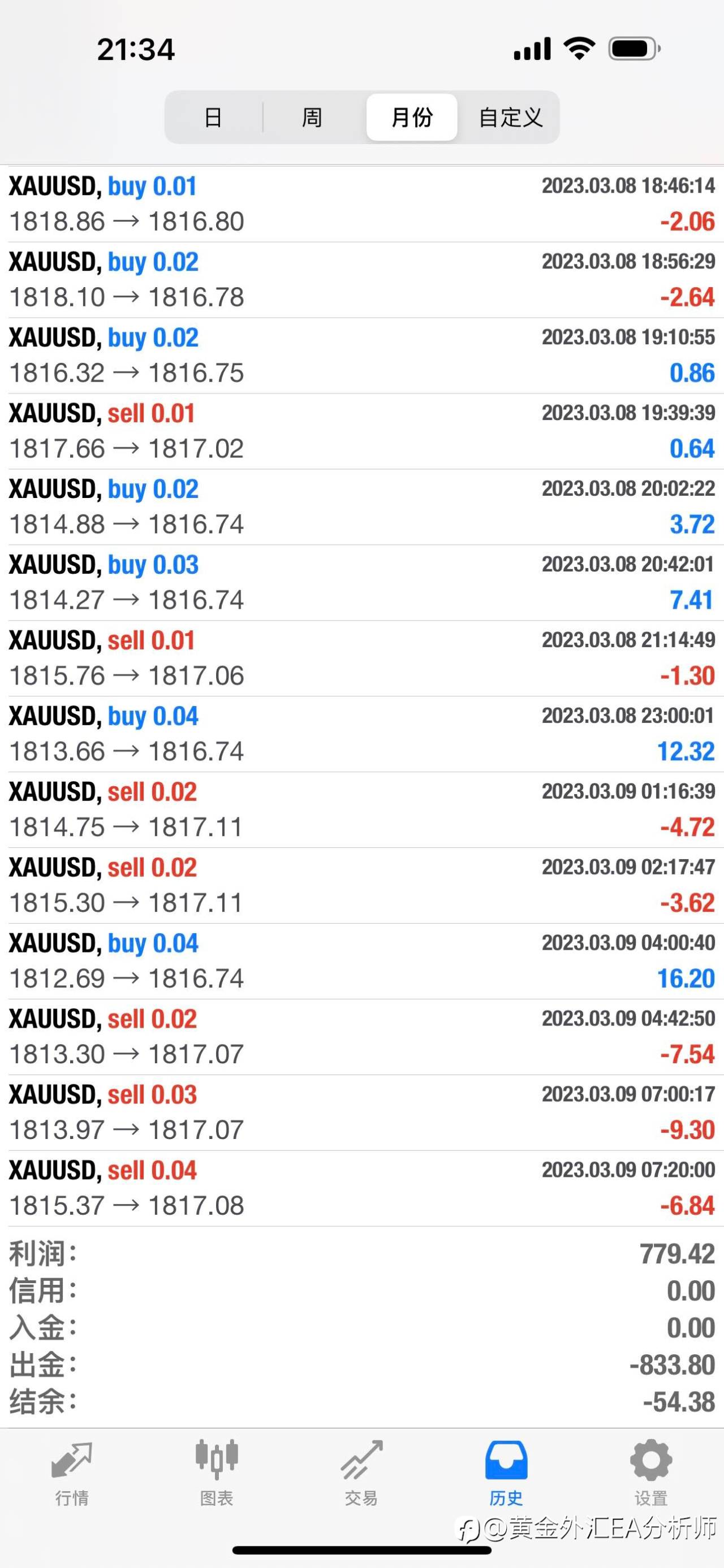Switch to the 日 period filter
Image resolution: width=724 pixels, height=1568 pixels.
click(213, 117)
